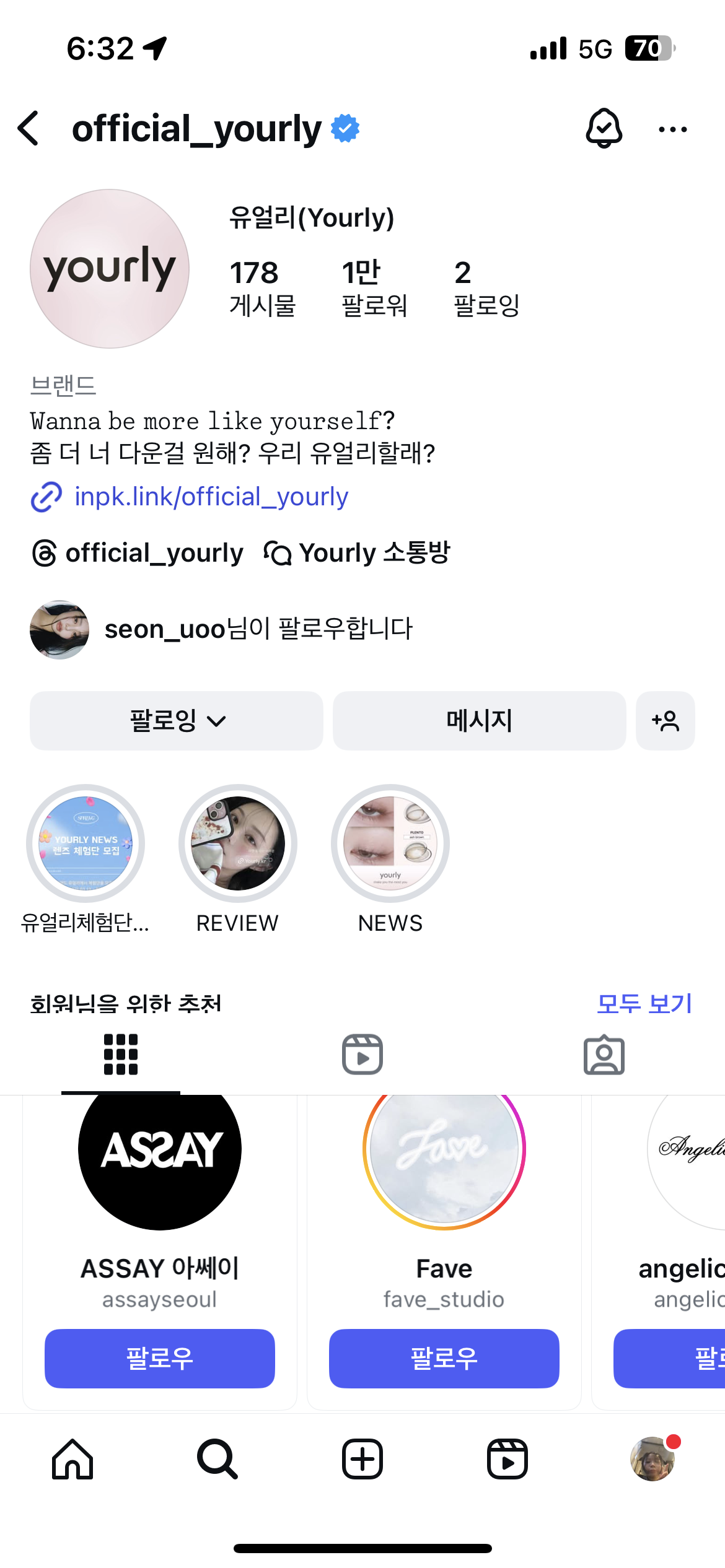Open the three-dot overflow menu
Viewport: 725px width, 1568px height.
(672, 129)
